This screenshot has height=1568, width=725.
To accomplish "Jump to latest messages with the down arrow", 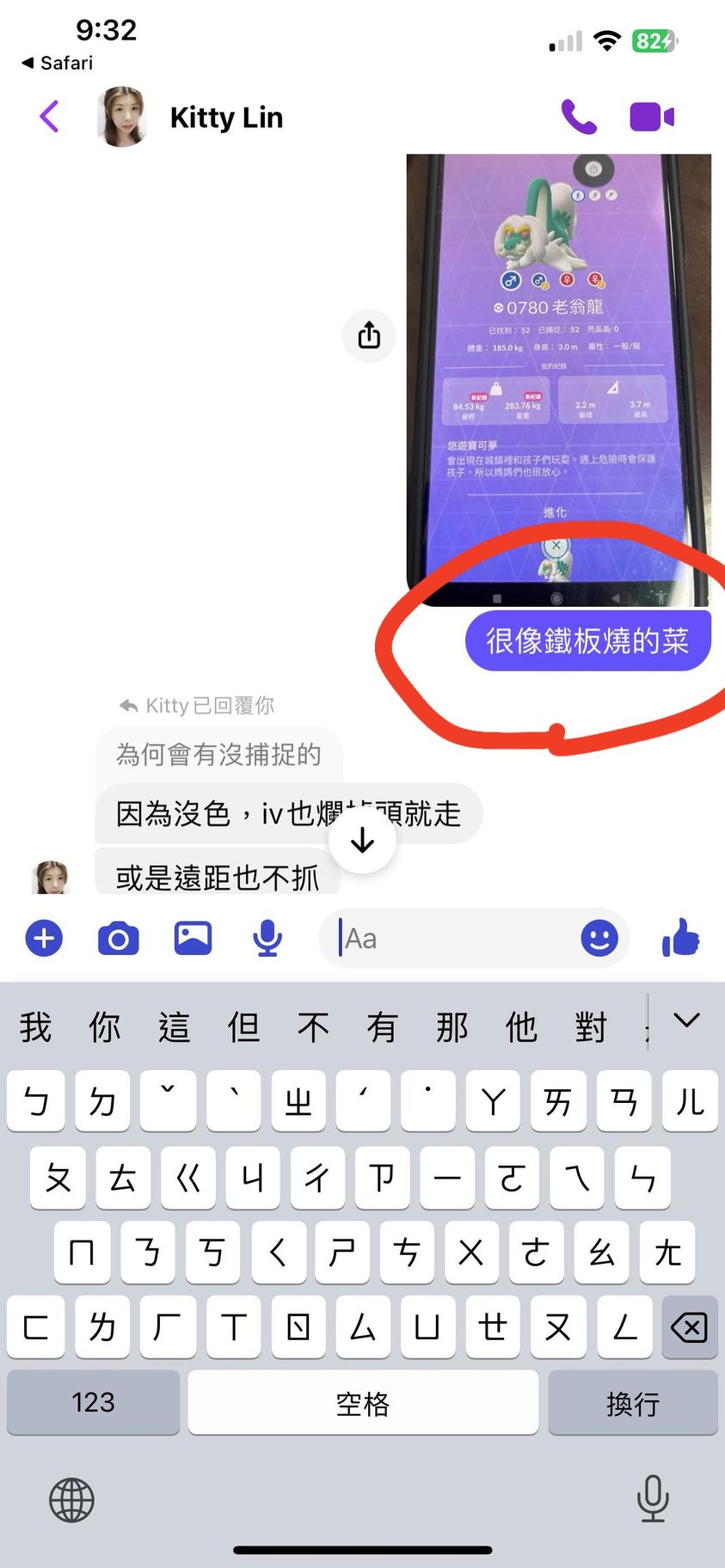I will pos(363,840).
